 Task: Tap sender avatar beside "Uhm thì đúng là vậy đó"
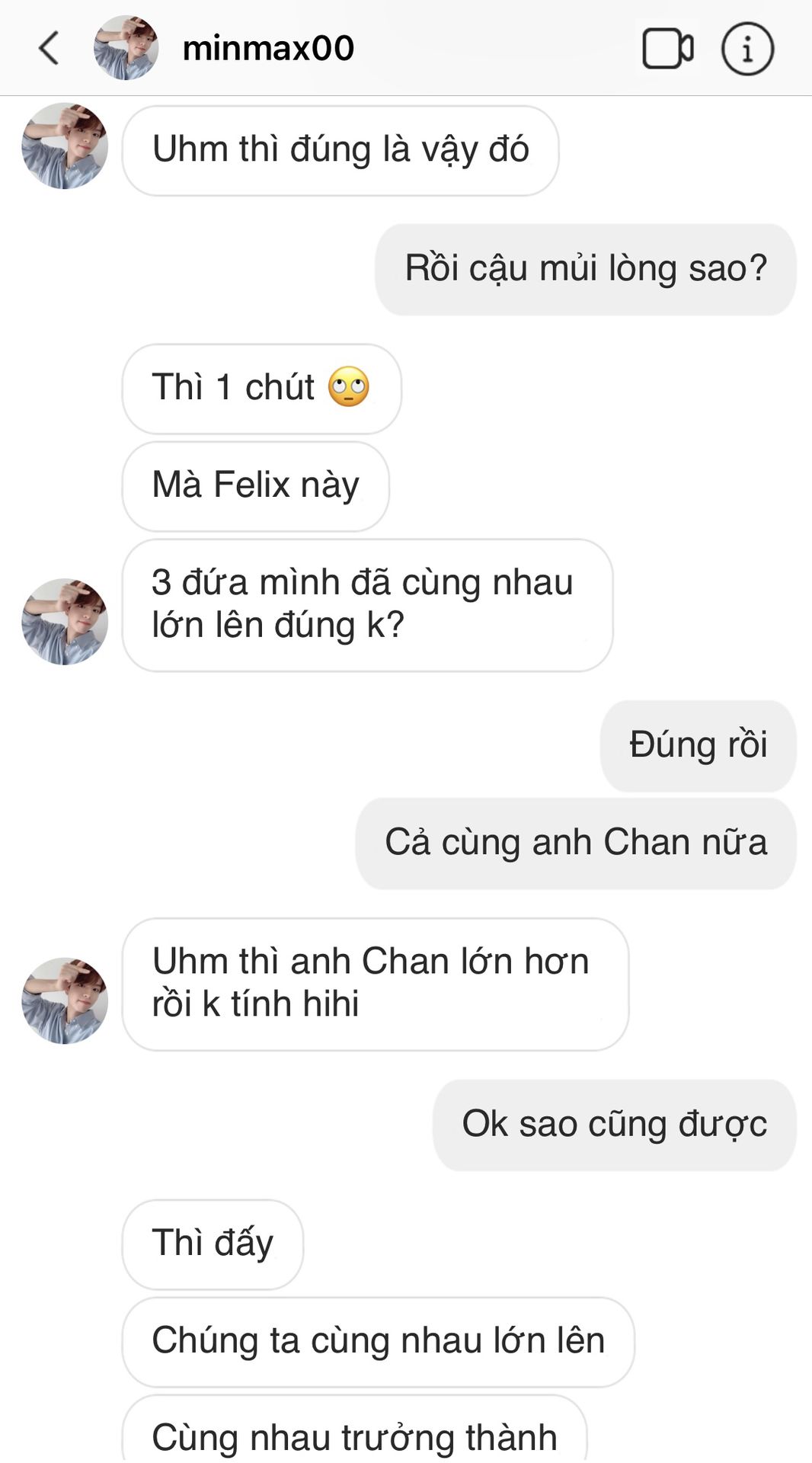click(65, 146)
